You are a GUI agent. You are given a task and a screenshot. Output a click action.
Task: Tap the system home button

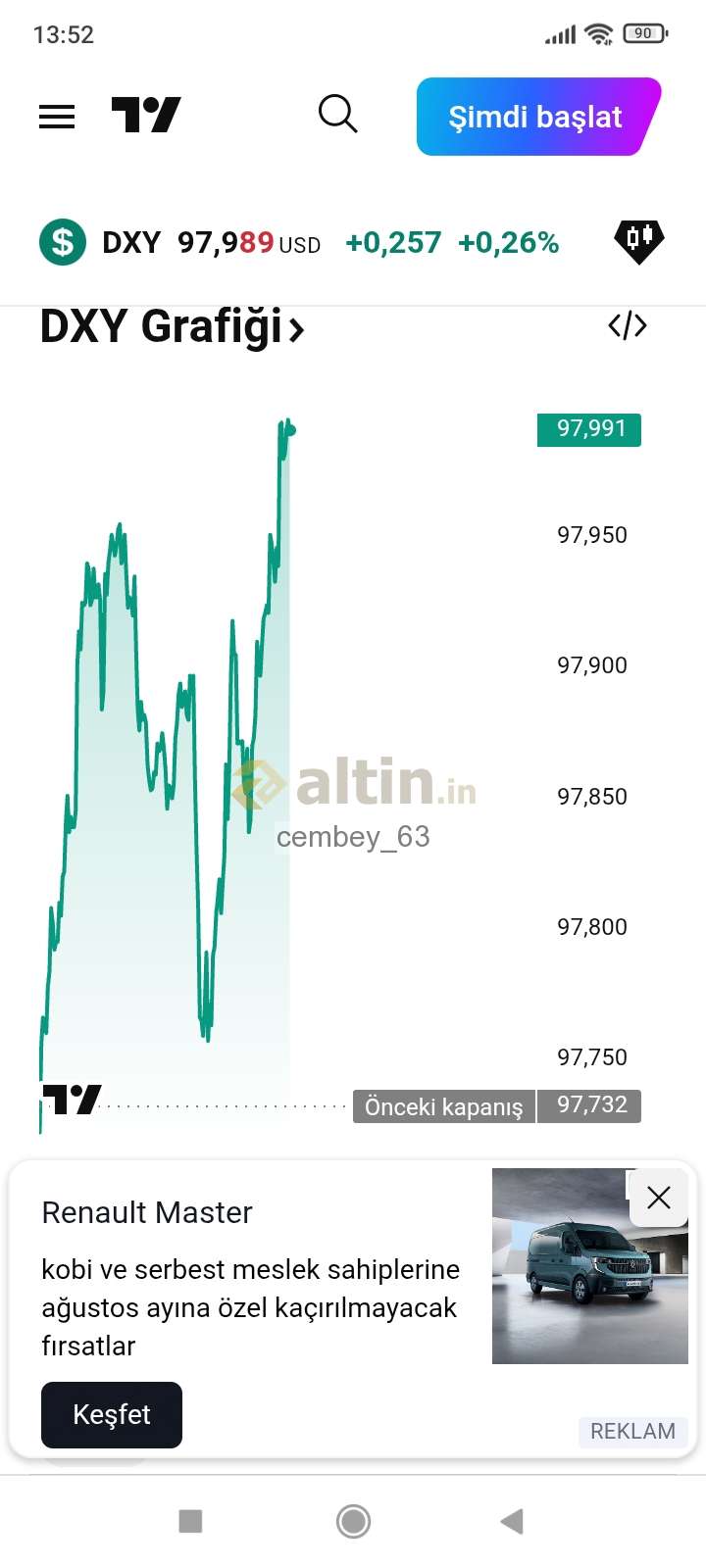(x=353, y=1521)
